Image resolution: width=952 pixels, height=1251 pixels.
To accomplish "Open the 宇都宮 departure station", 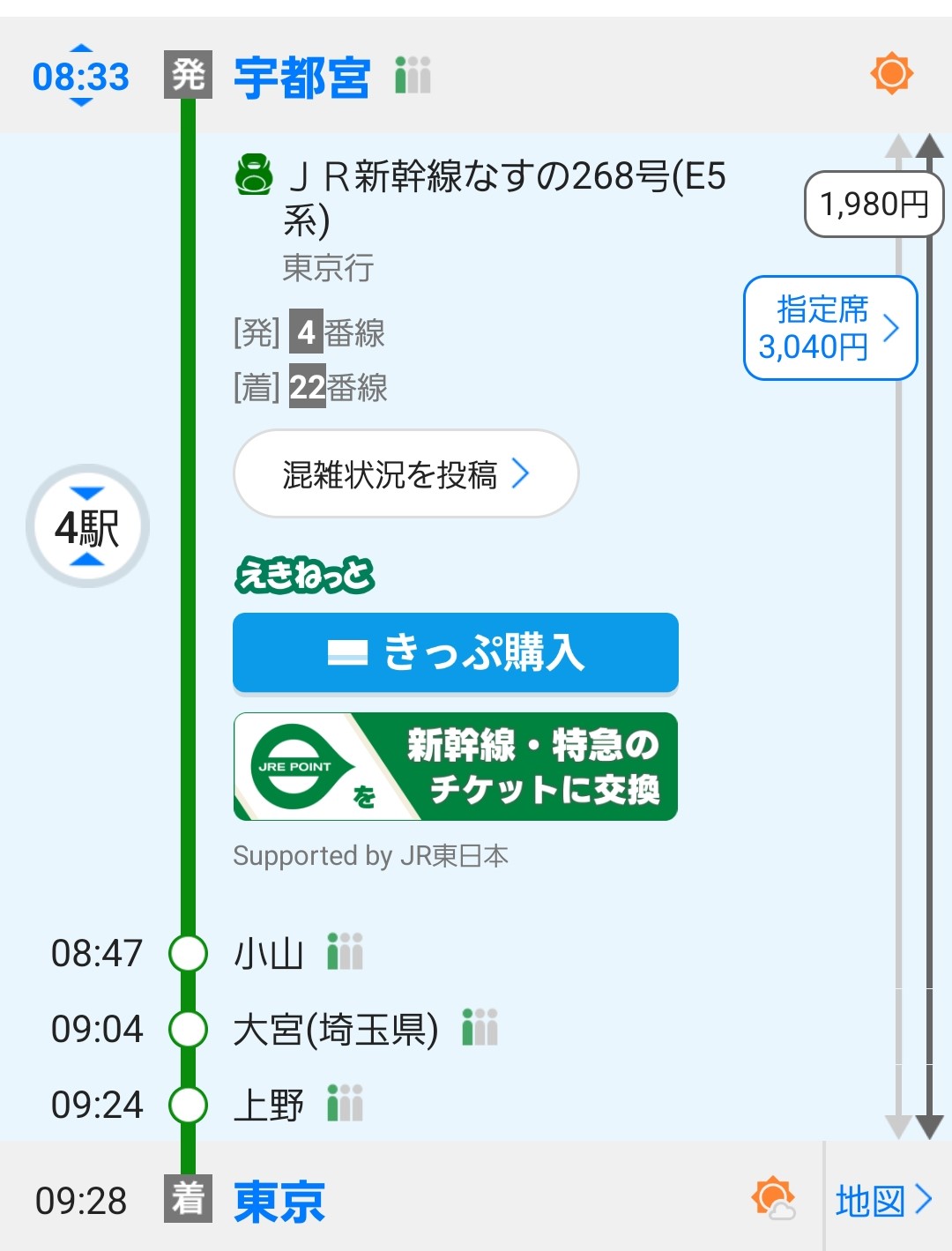I will 301,78.
